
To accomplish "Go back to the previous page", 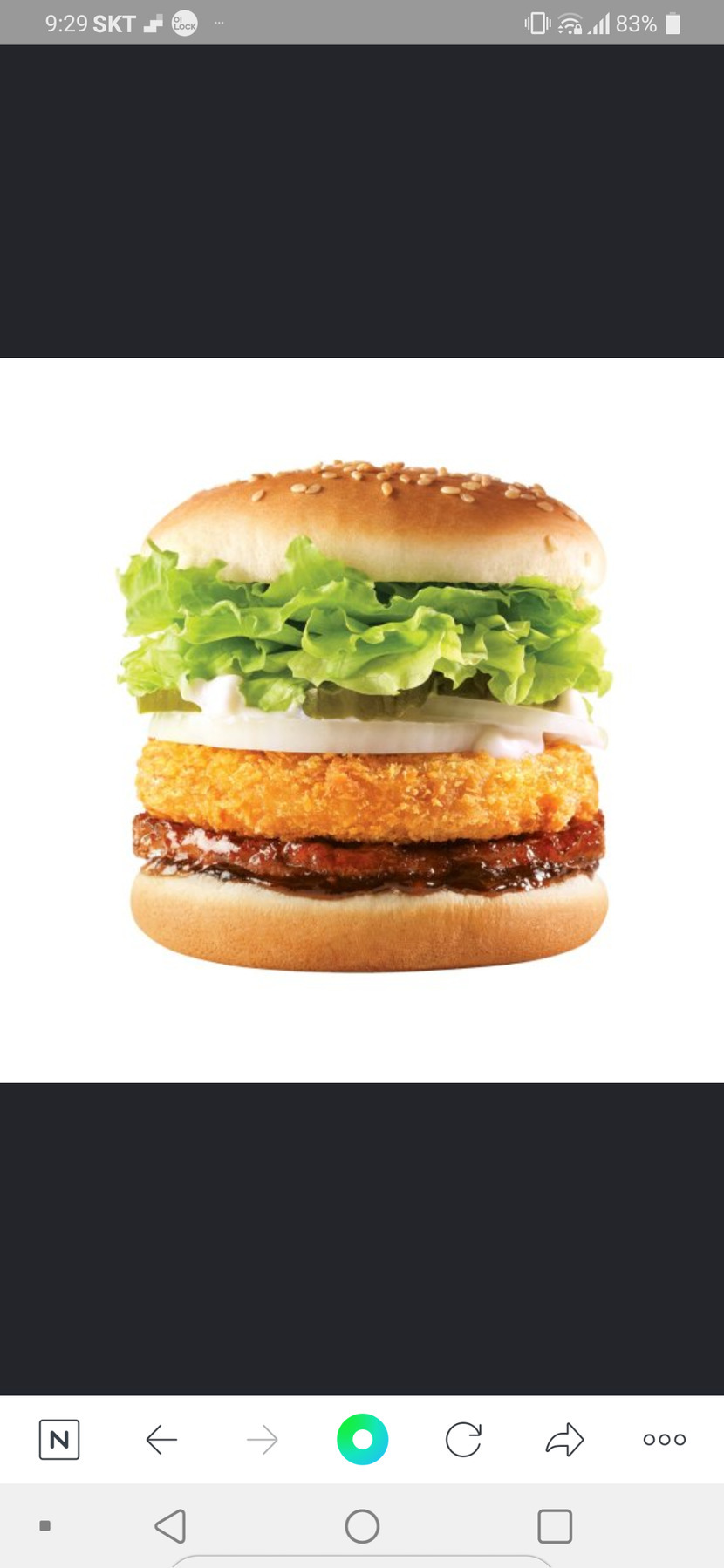I will click(x=161, y=1439).
